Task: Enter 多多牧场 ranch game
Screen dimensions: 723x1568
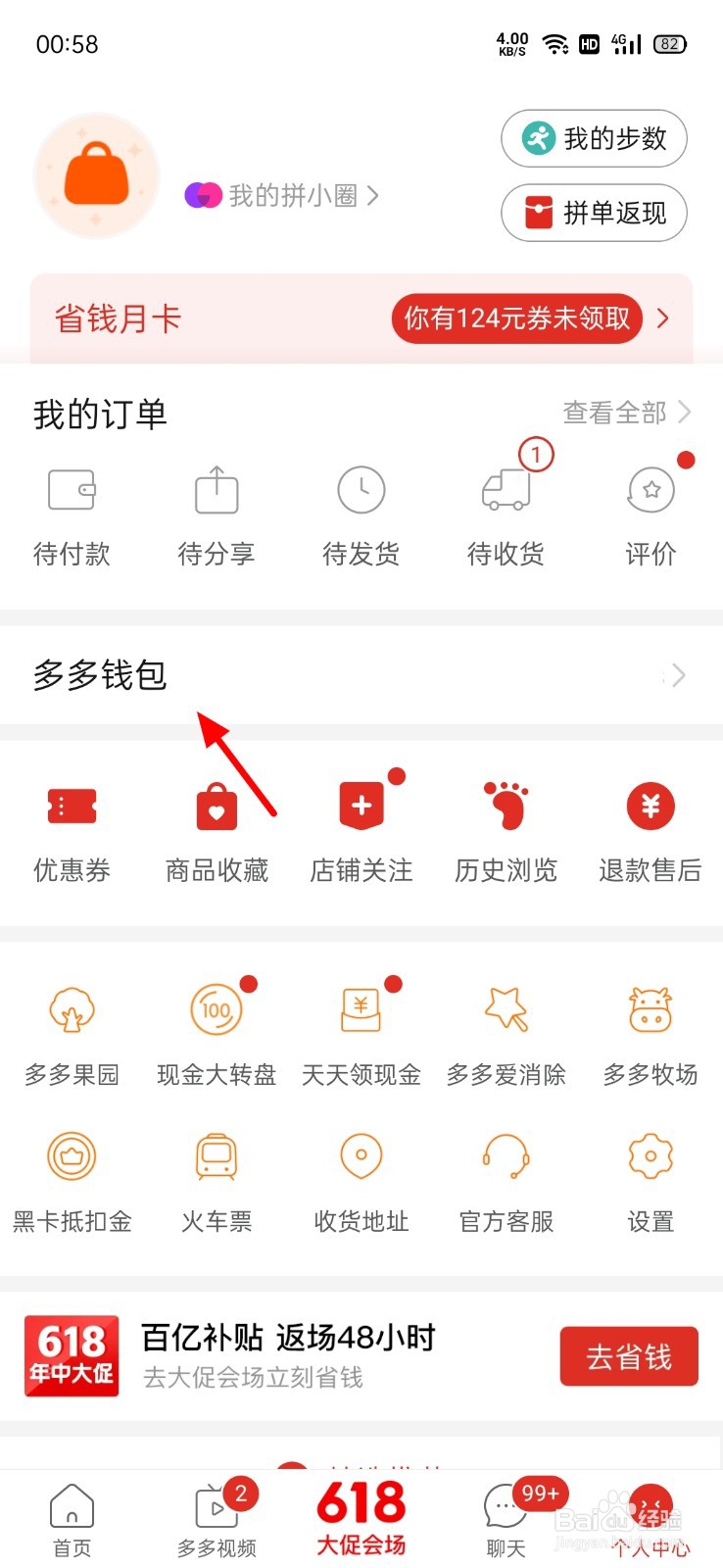Action: [x=650, y=1034]
